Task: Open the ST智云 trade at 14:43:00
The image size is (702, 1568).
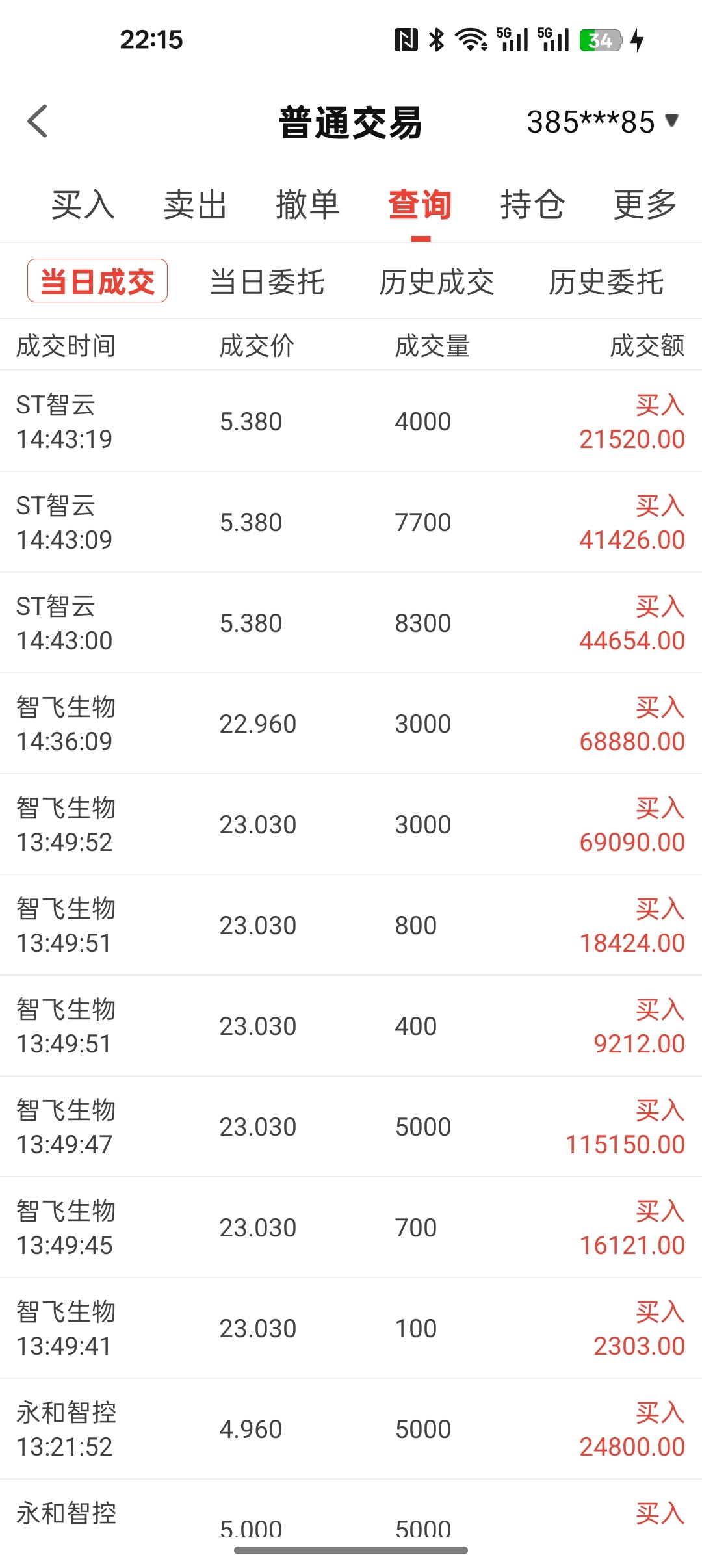Action: [351, 623]
